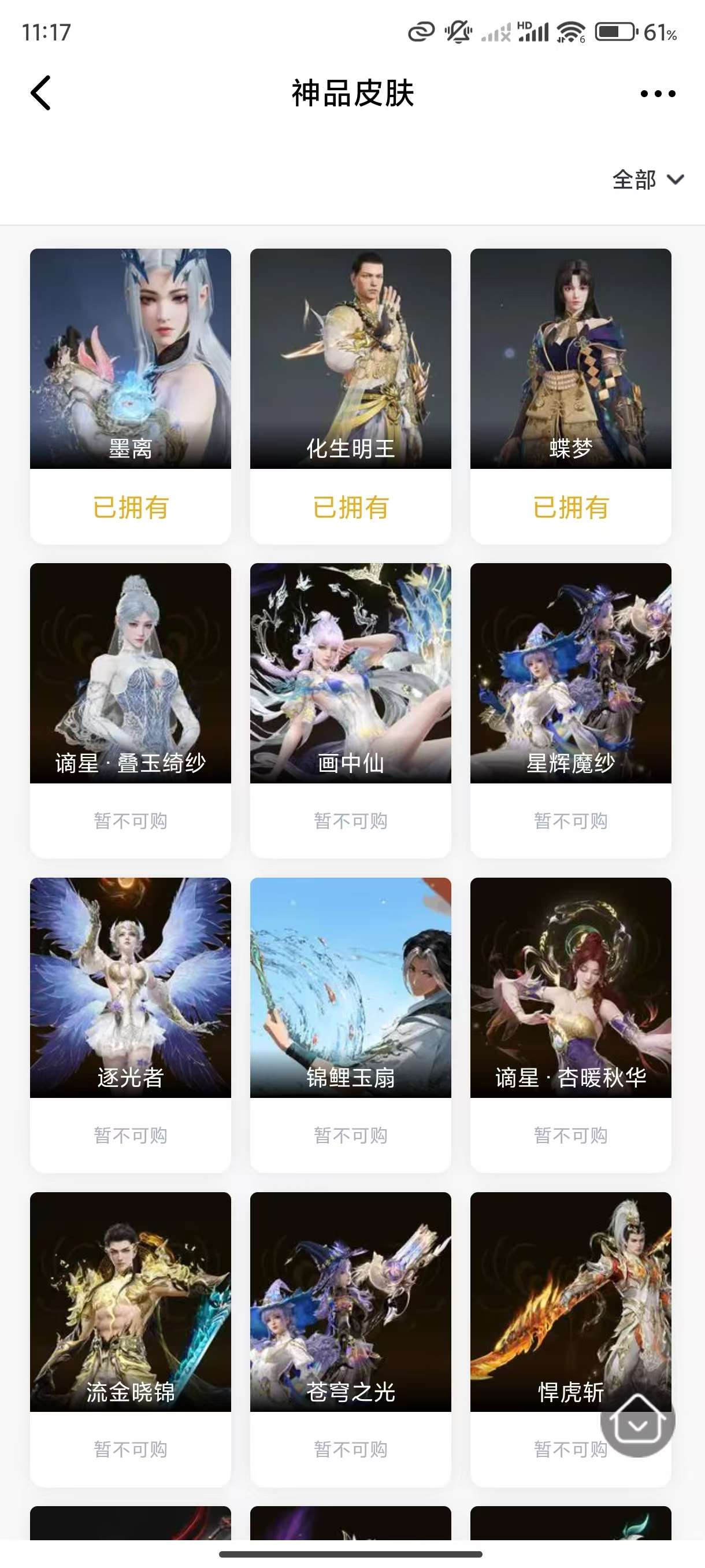Viewport: 705px width, 1568px height.
Task: Select the 蝶梦 skin card
Action: (x=570, y=359)
